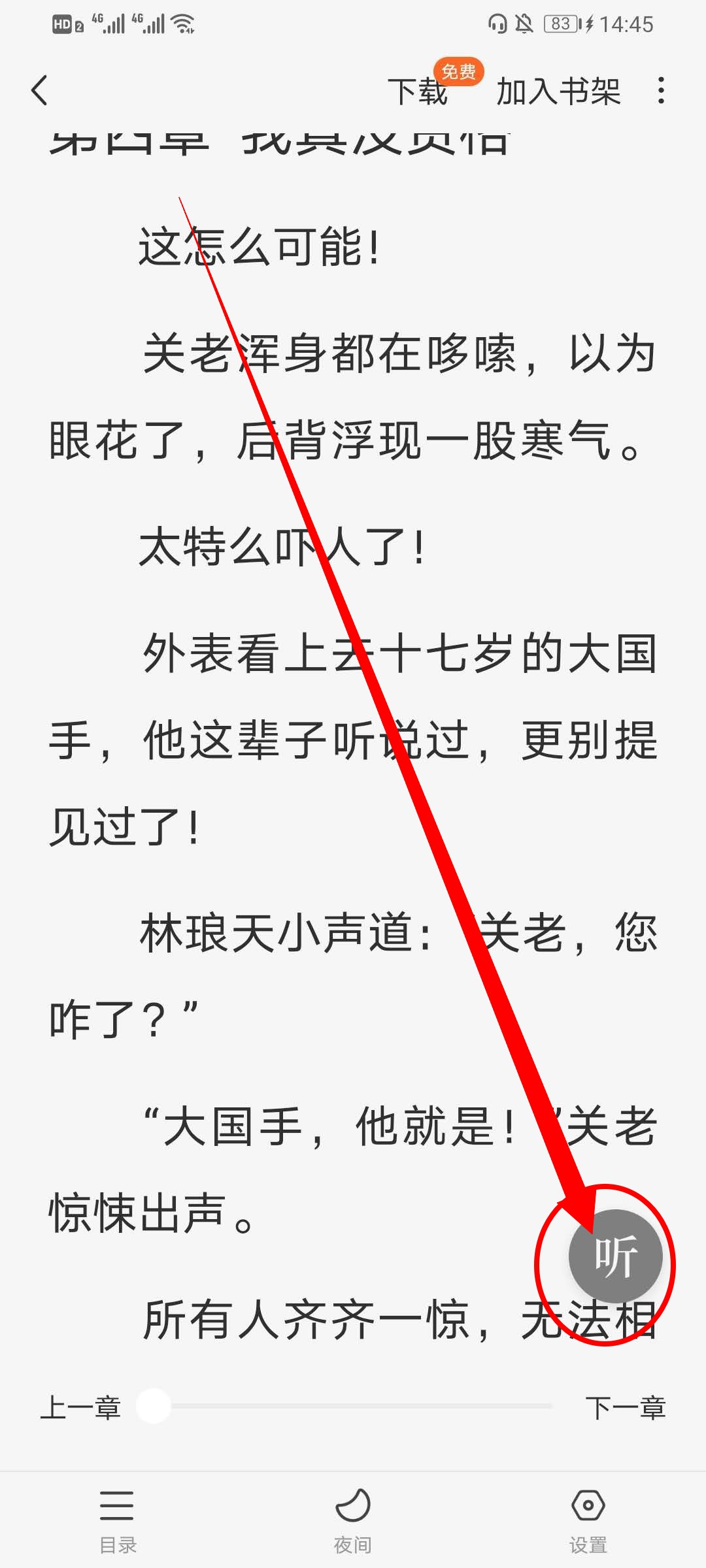706x1568 pixels.
Task: Add the book via 加入书架
Action: [558, 91]
